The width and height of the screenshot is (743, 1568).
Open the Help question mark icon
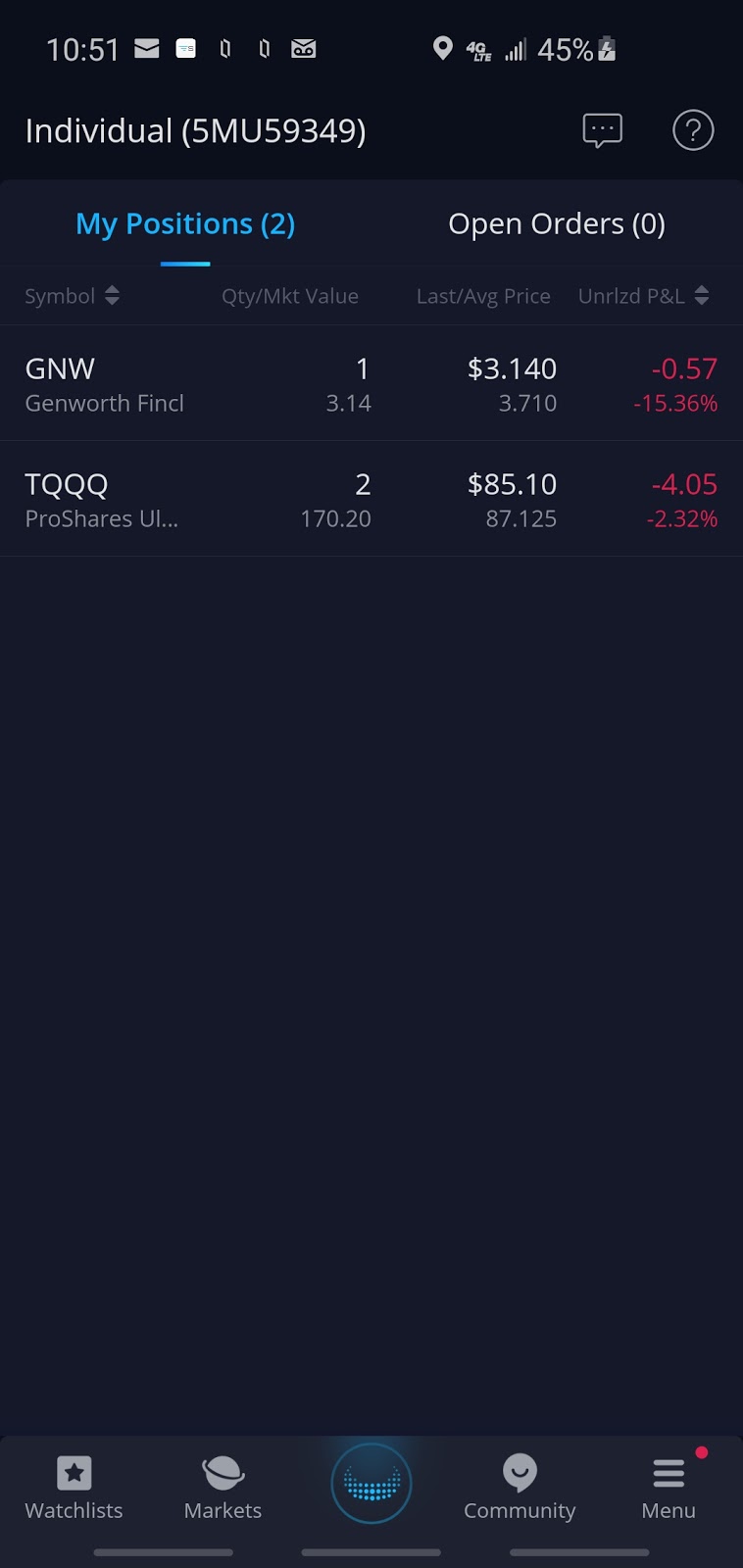693,129
